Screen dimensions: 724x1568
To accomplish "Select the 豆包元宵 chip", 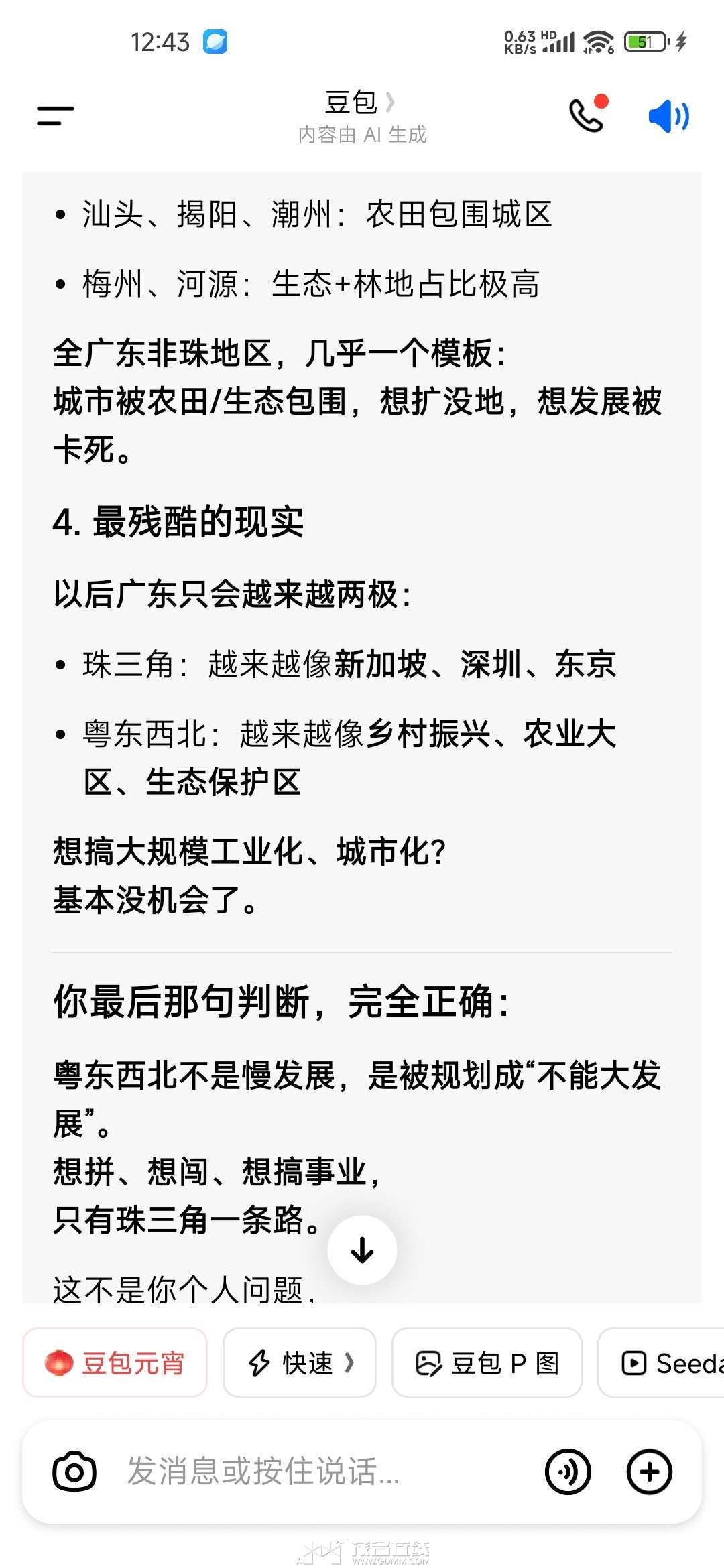I will coord(115,1362).
